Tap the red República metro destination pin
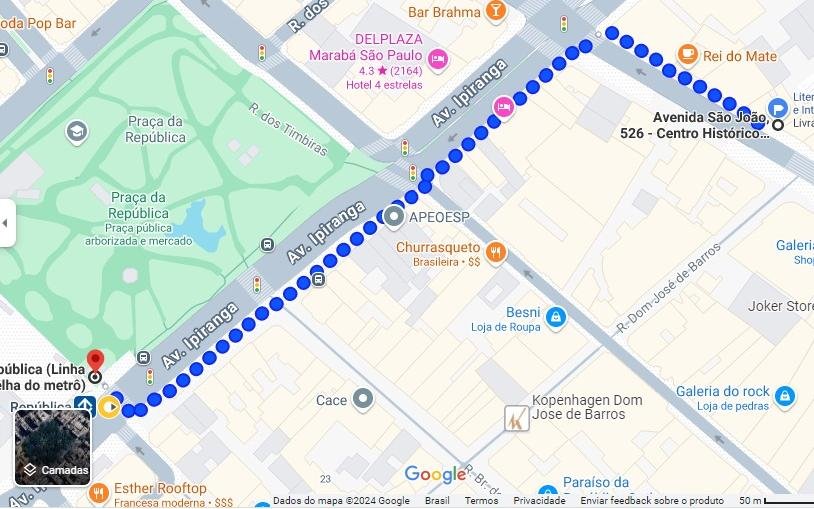Image resolution: width=814 pixels, height=509 pixels. pos(95,360)
